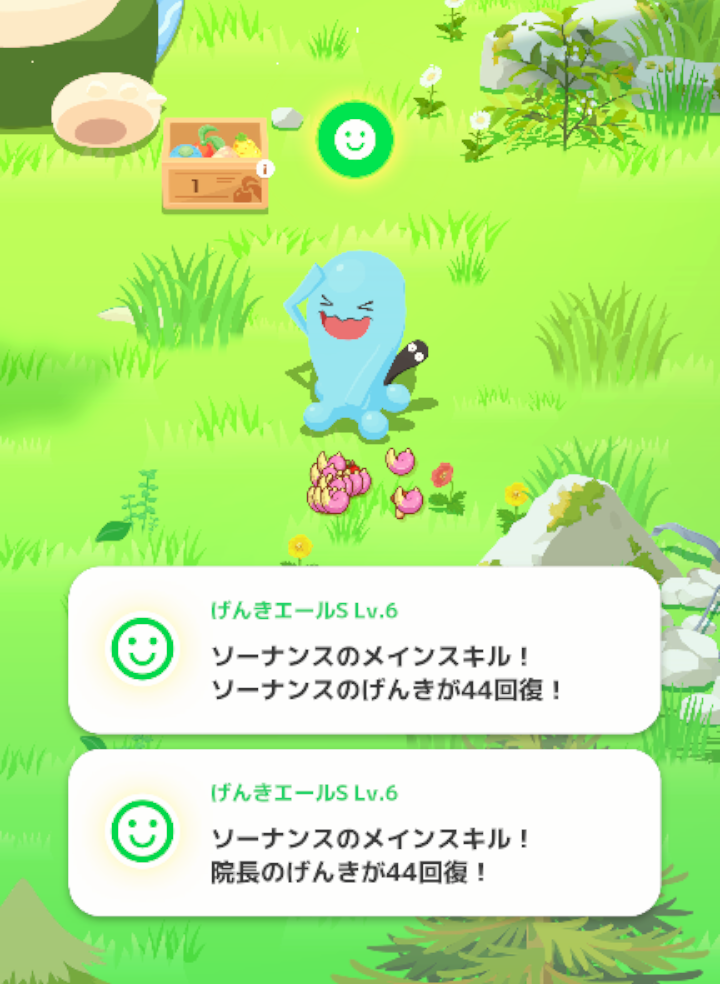Open the ingredient box beside Snorlax
This screenshot has height=984, width=720.
(x=214, y=166)
